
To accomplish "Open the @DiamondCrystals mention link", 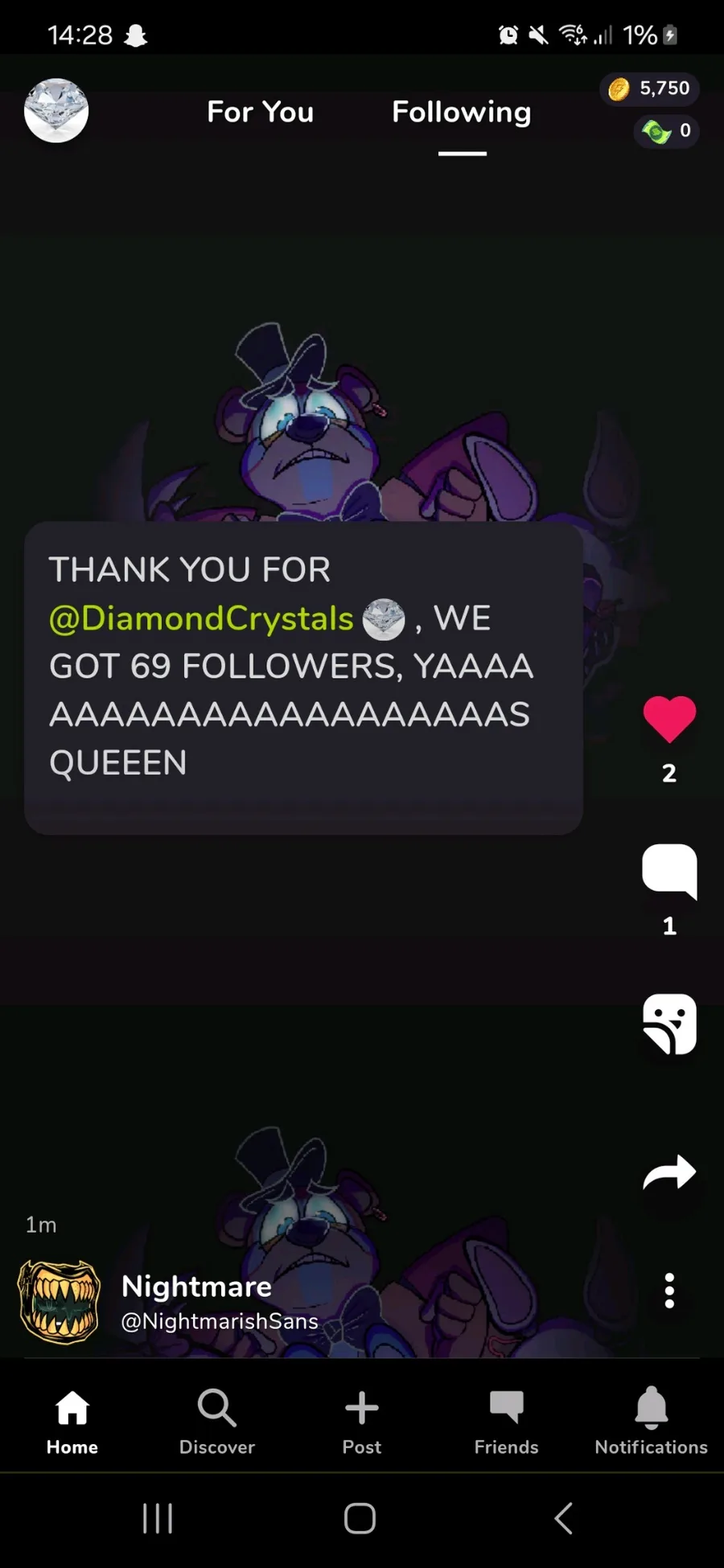I will (x=201, y=618).
